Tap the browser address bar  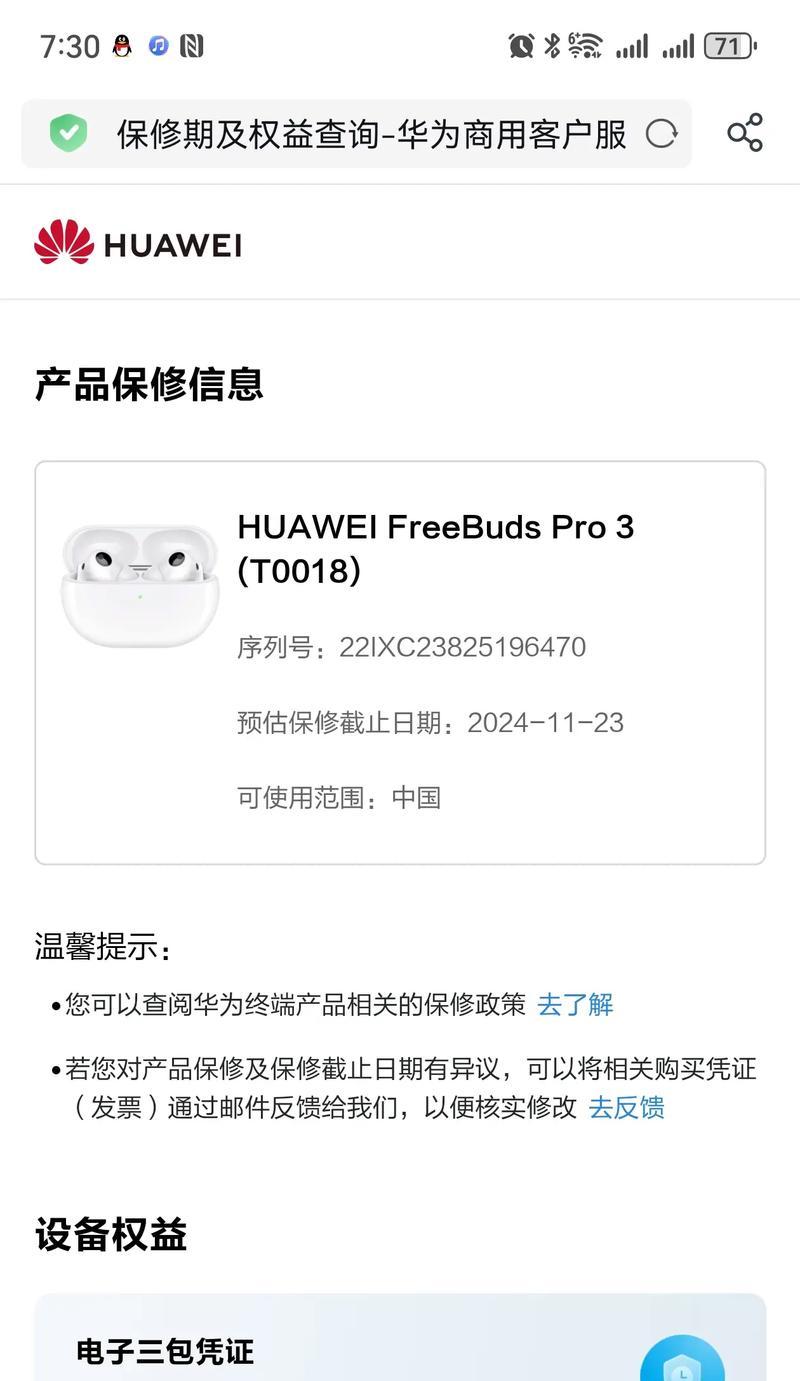point(370,133)
